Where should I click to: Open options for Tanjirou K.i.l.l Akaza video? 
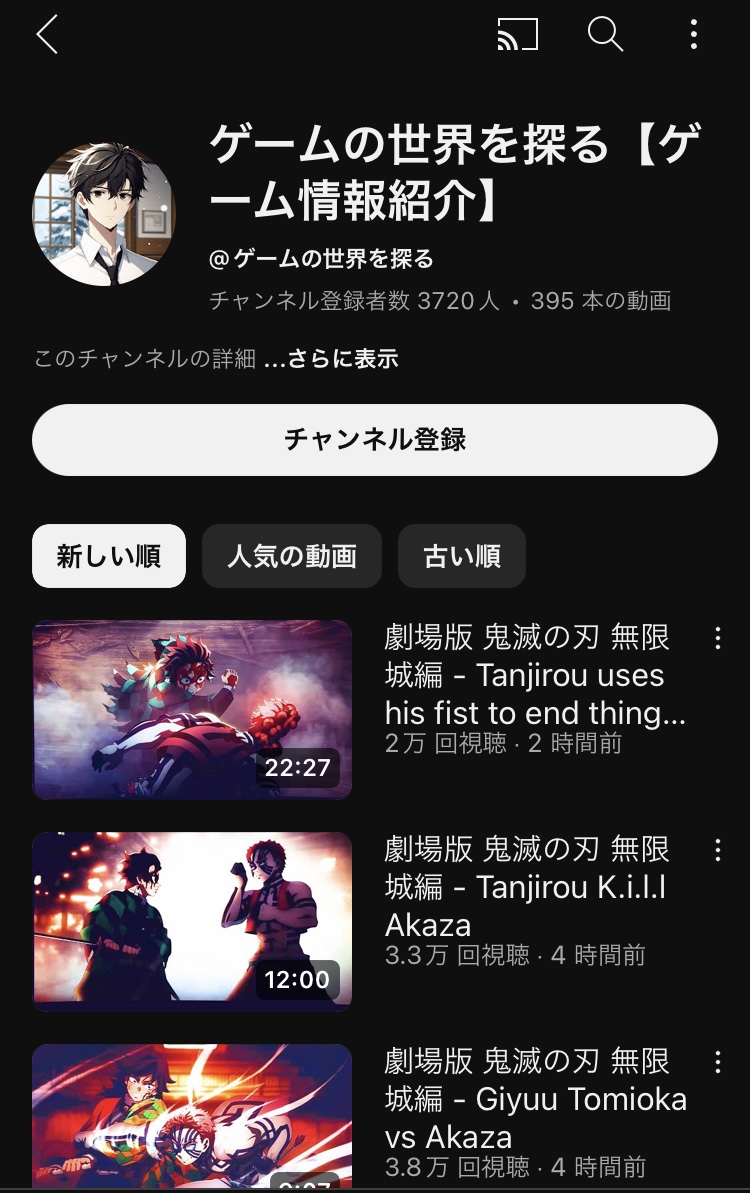click(717, 850)
